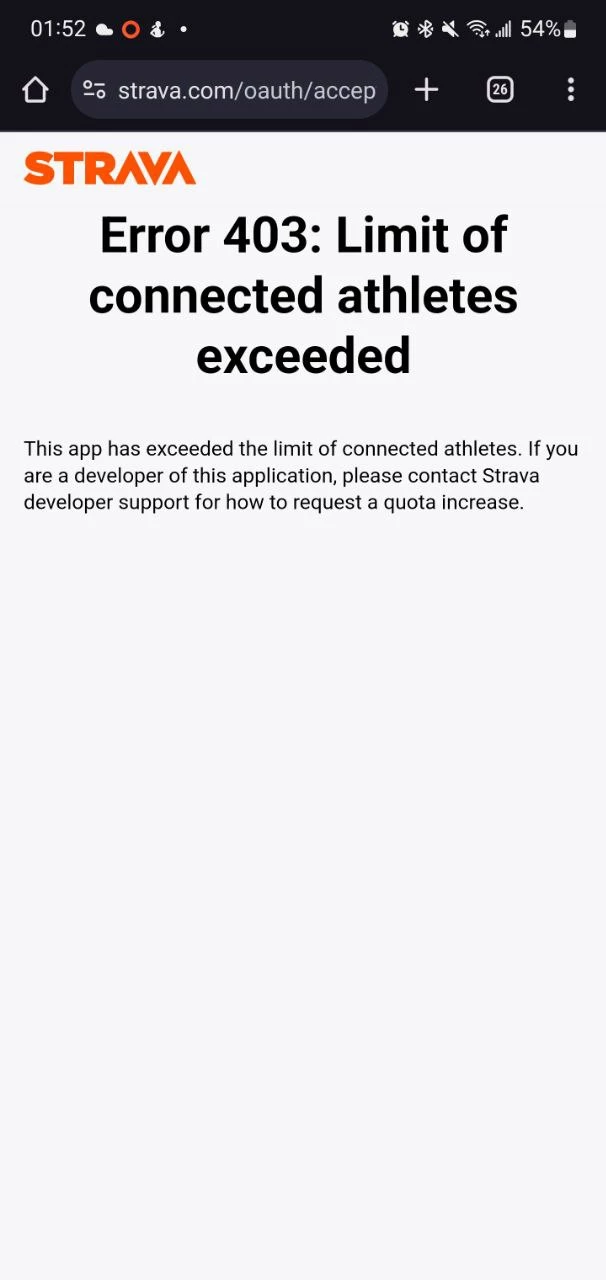Image resolution: width=606 pixels, height=1280 pixels.
Task: Open the tab switcher showing 26 tabs
Action: 499,90
